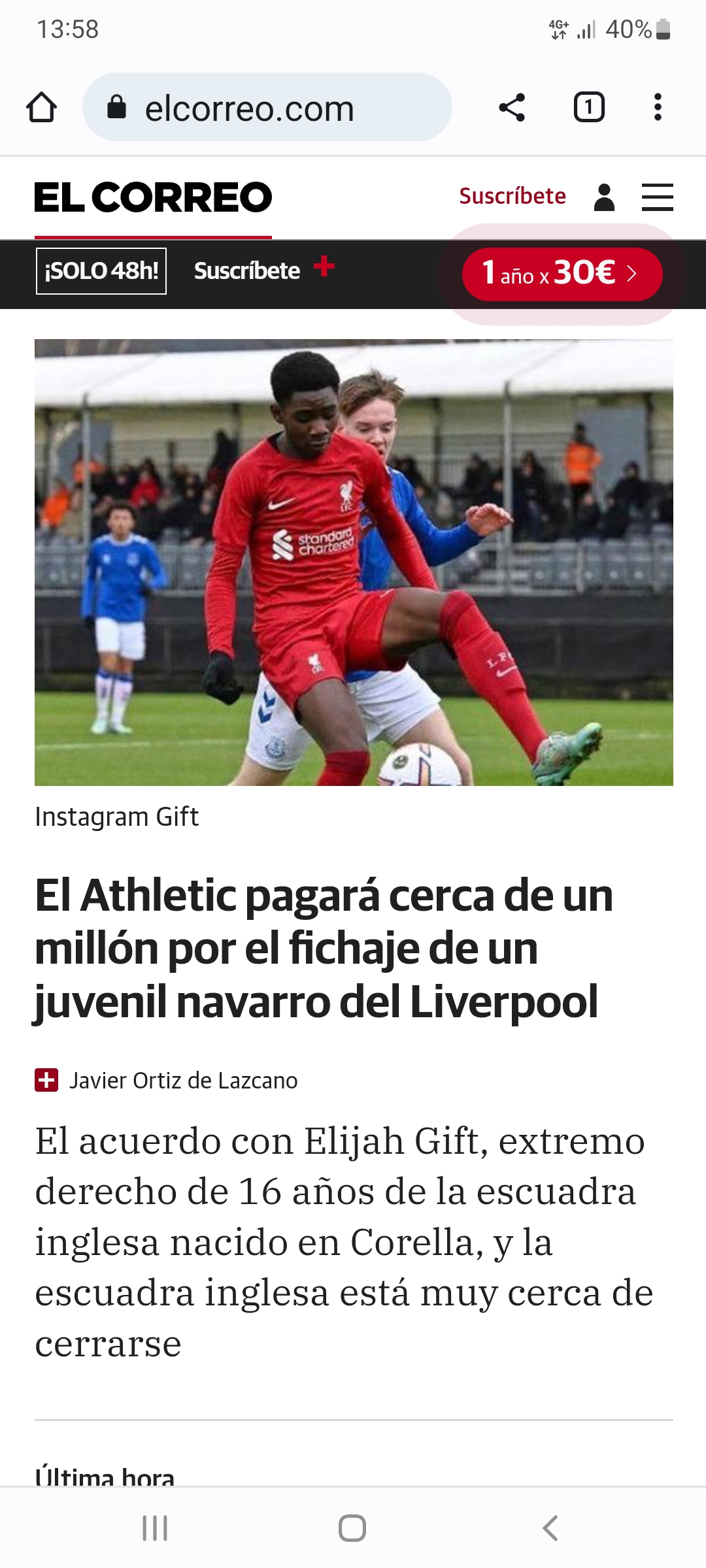
Task: Open the tab switcher
Action: click(x=588, y=107)
